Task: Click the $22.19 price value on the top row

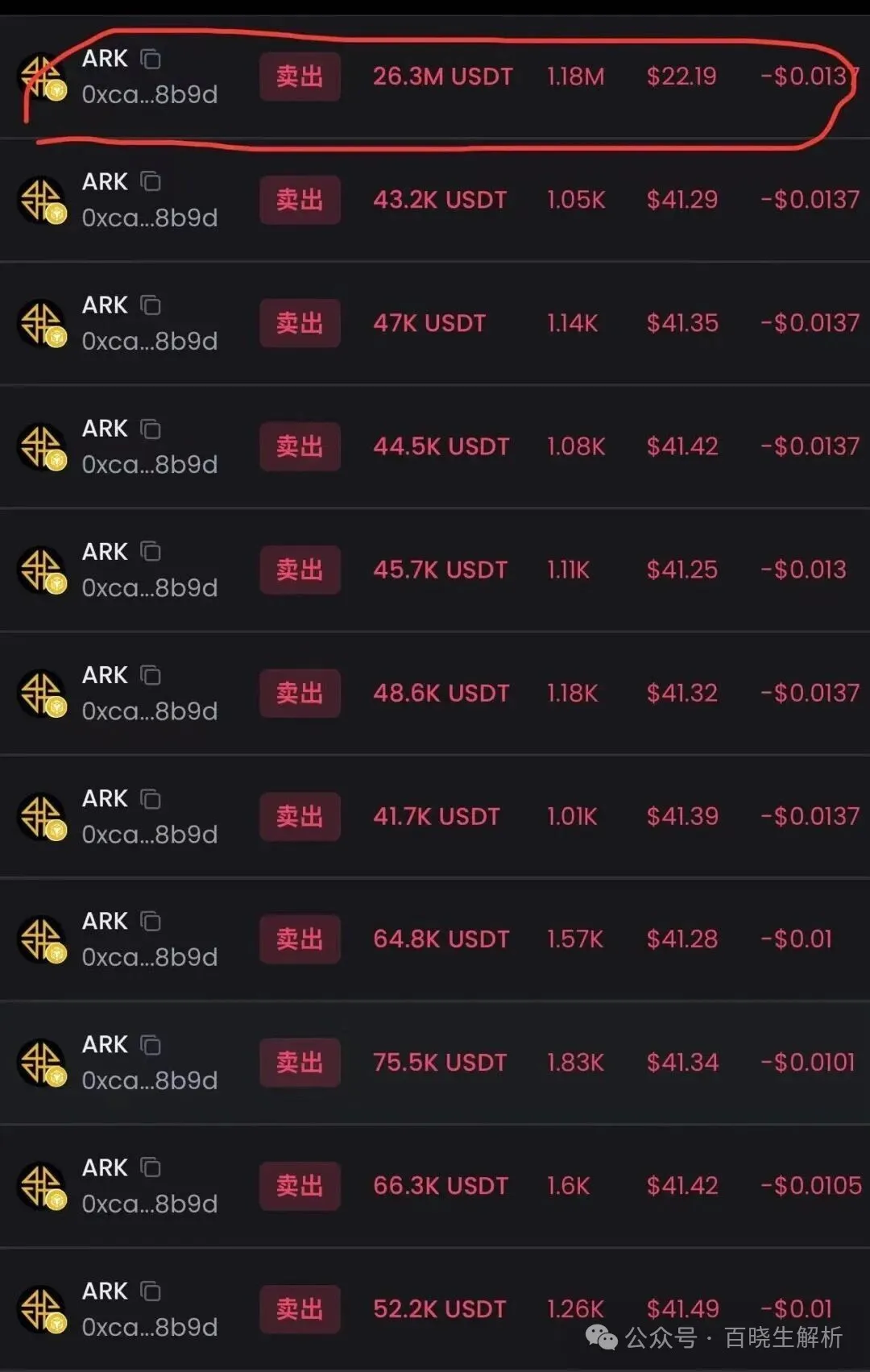Action: (x=682, y=77)
